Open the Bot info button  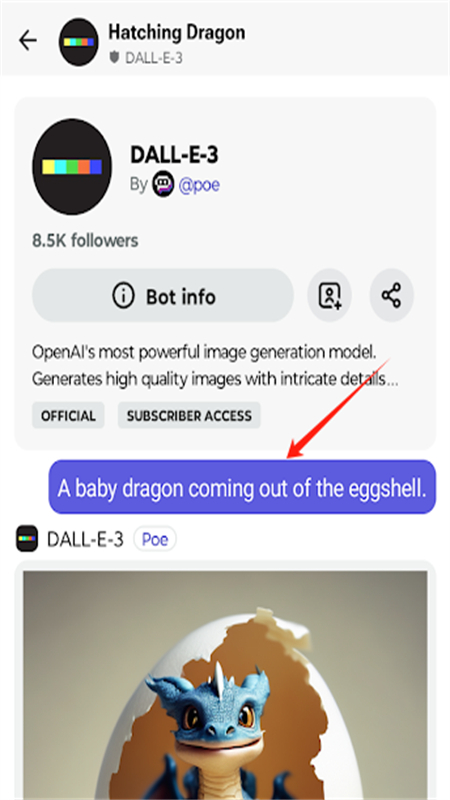(x=163, y=295)
